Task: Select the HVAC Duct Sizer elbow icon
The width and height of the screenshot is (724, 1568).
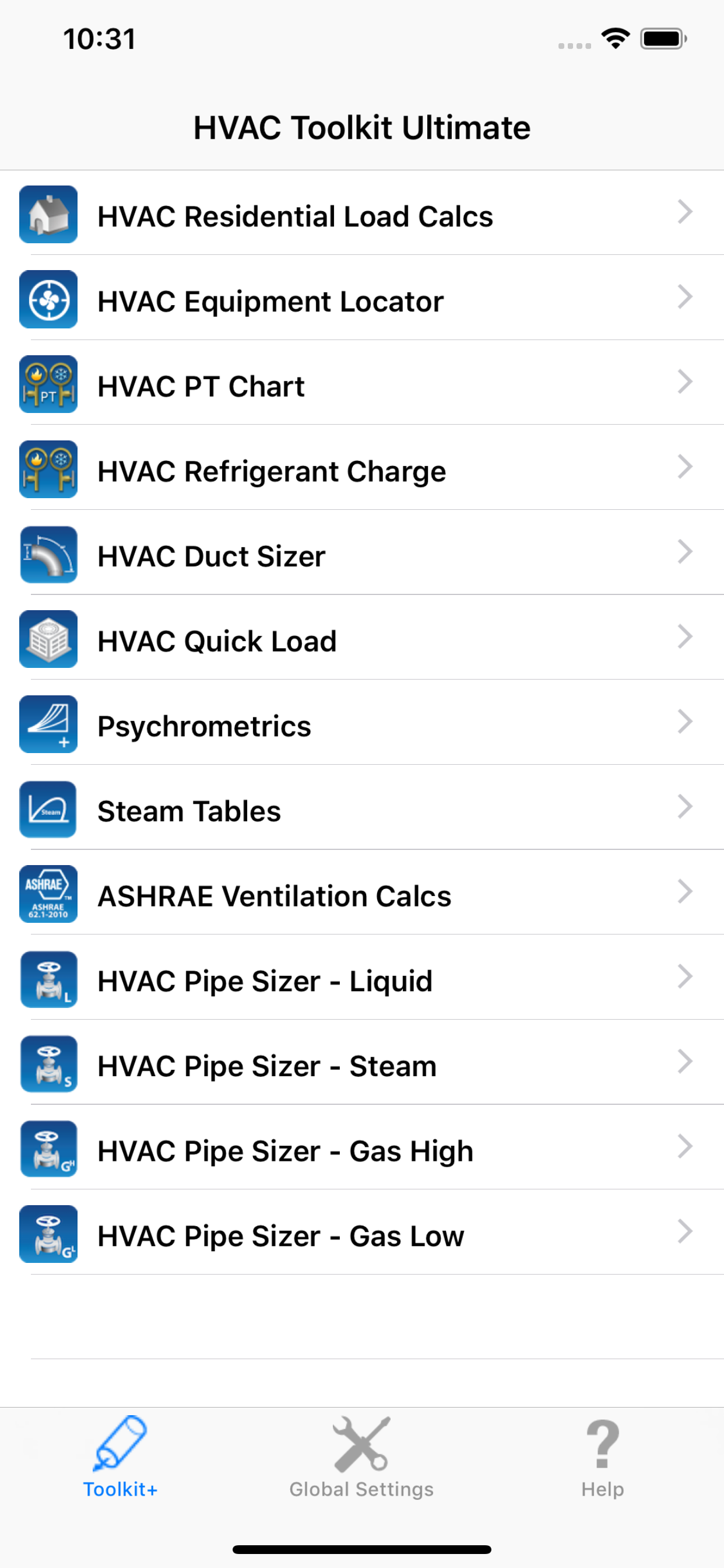Action: click(48, 555)
